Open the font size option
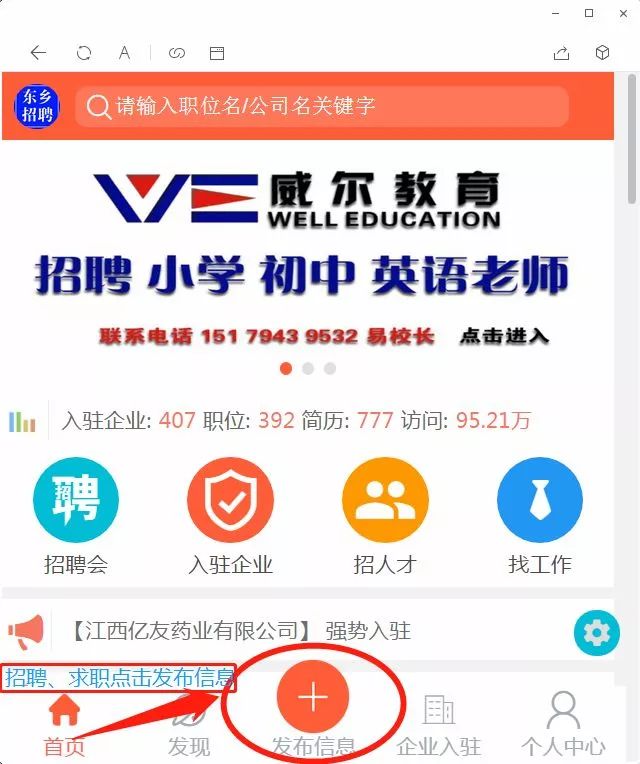The width and height of the screenshot is (640, 764). pos(124,53)
